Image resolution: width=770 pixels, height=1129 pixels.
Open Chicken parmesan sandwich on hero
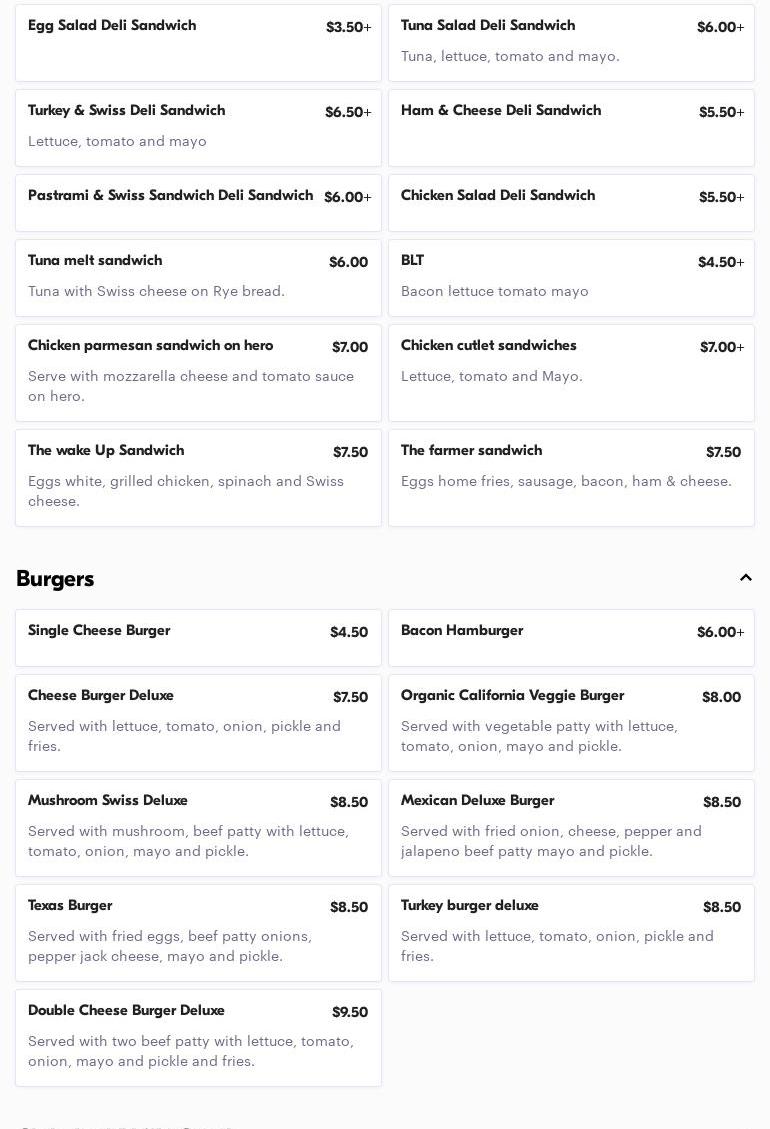(x=198, y=373)
